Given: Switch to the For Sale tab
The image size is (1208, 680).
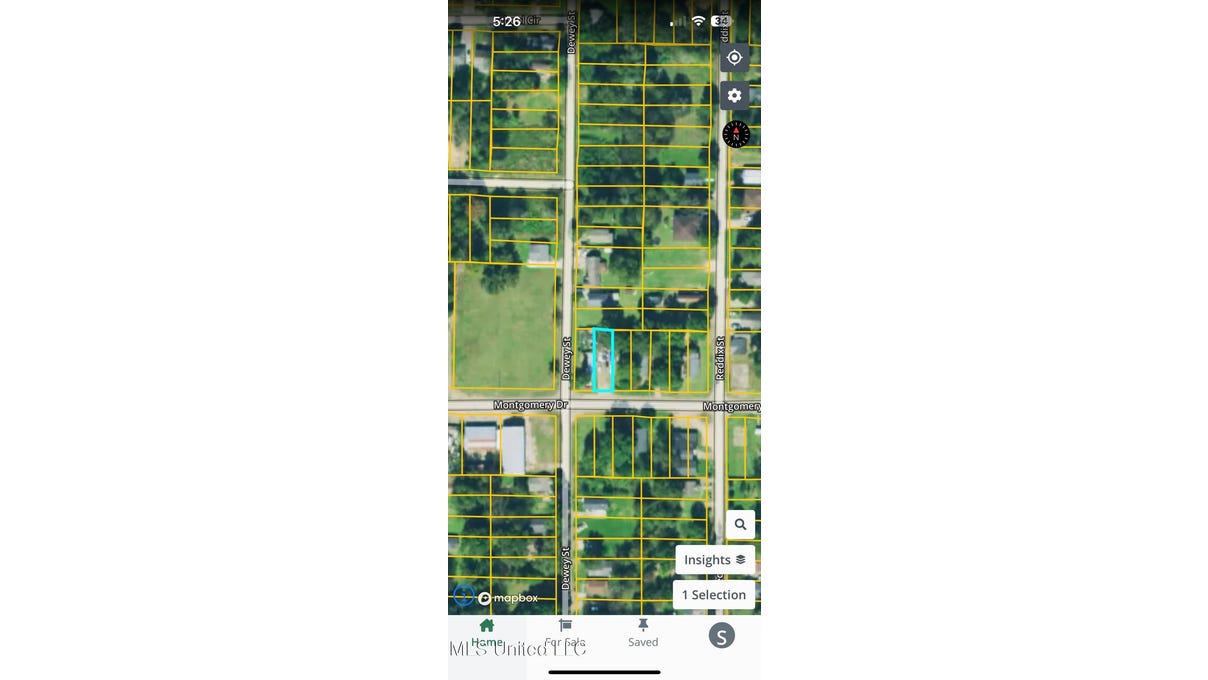Looking at the screenshot, I should [x=565, y=633].
